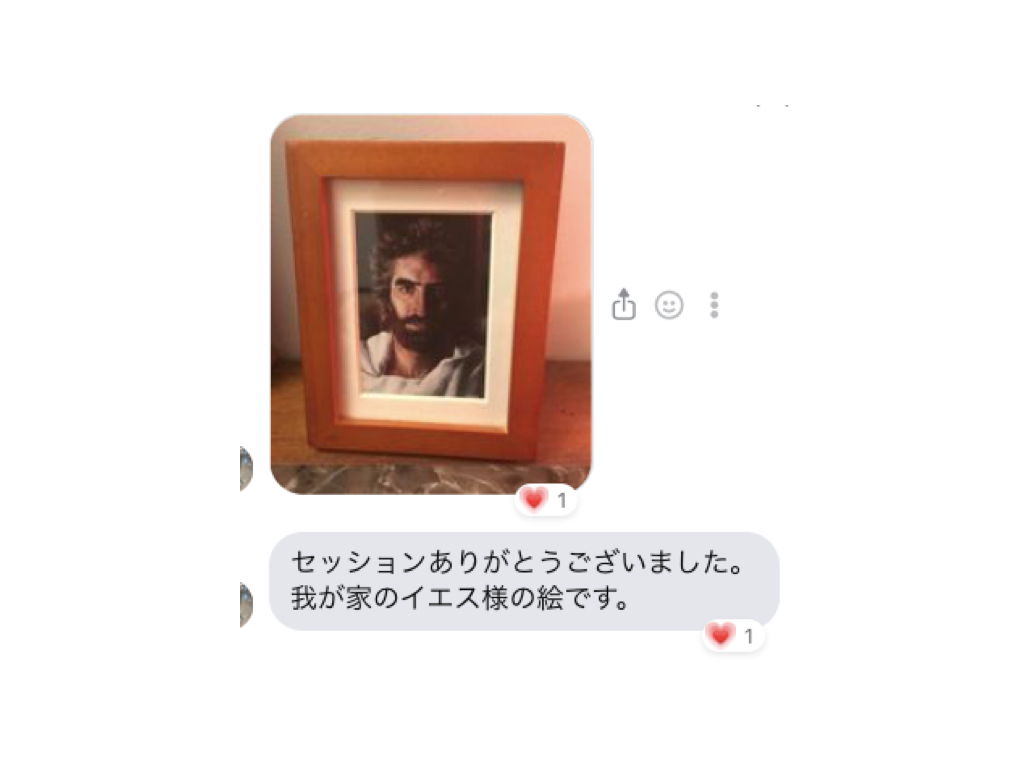View heart reaction on the text message

click(733, 635)
